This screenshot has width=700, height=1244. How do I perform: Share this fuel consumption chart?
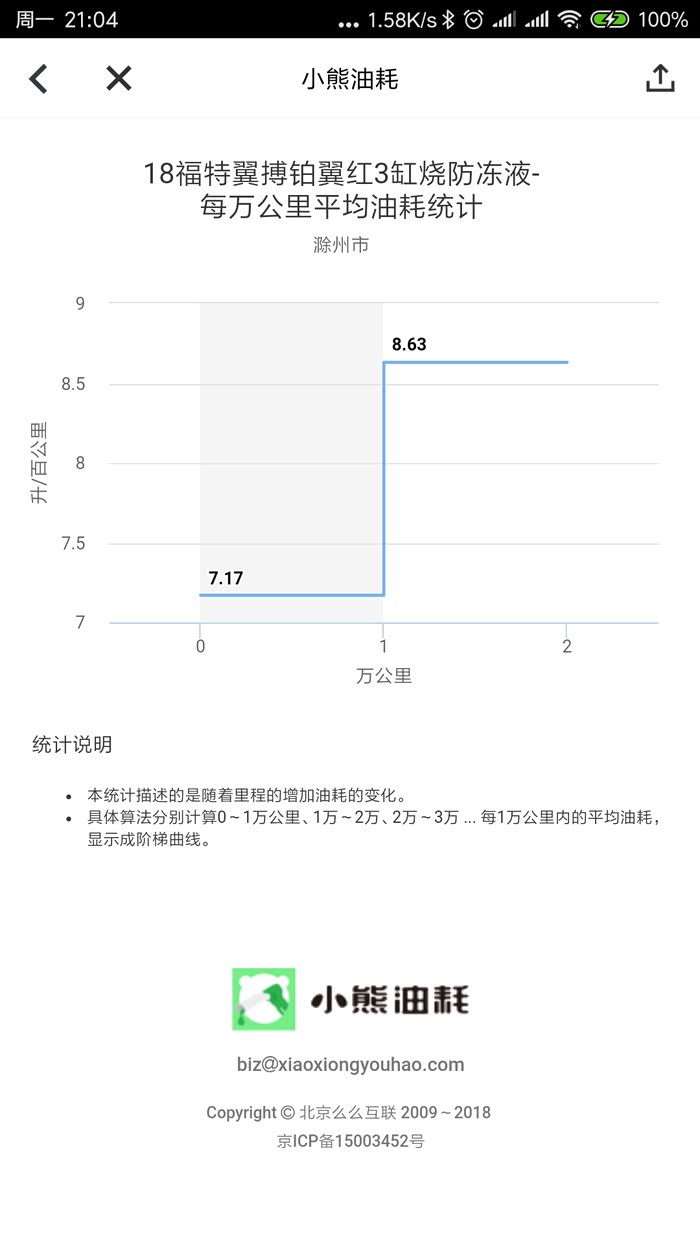click(660, 78)
